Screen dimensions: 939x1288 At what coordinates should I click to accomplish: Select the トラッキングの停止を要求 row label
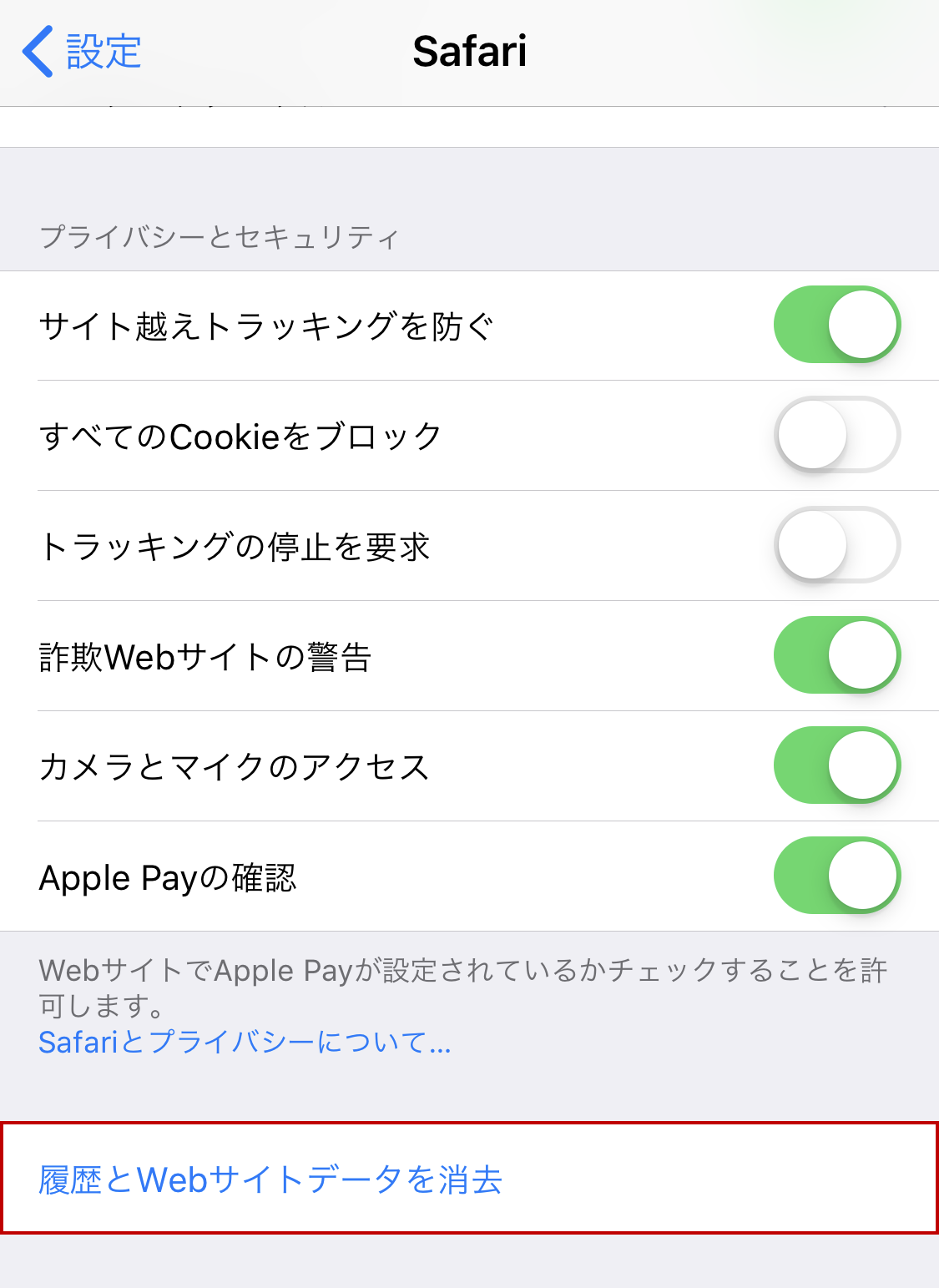pyautogui.click(x=236, y=545)
